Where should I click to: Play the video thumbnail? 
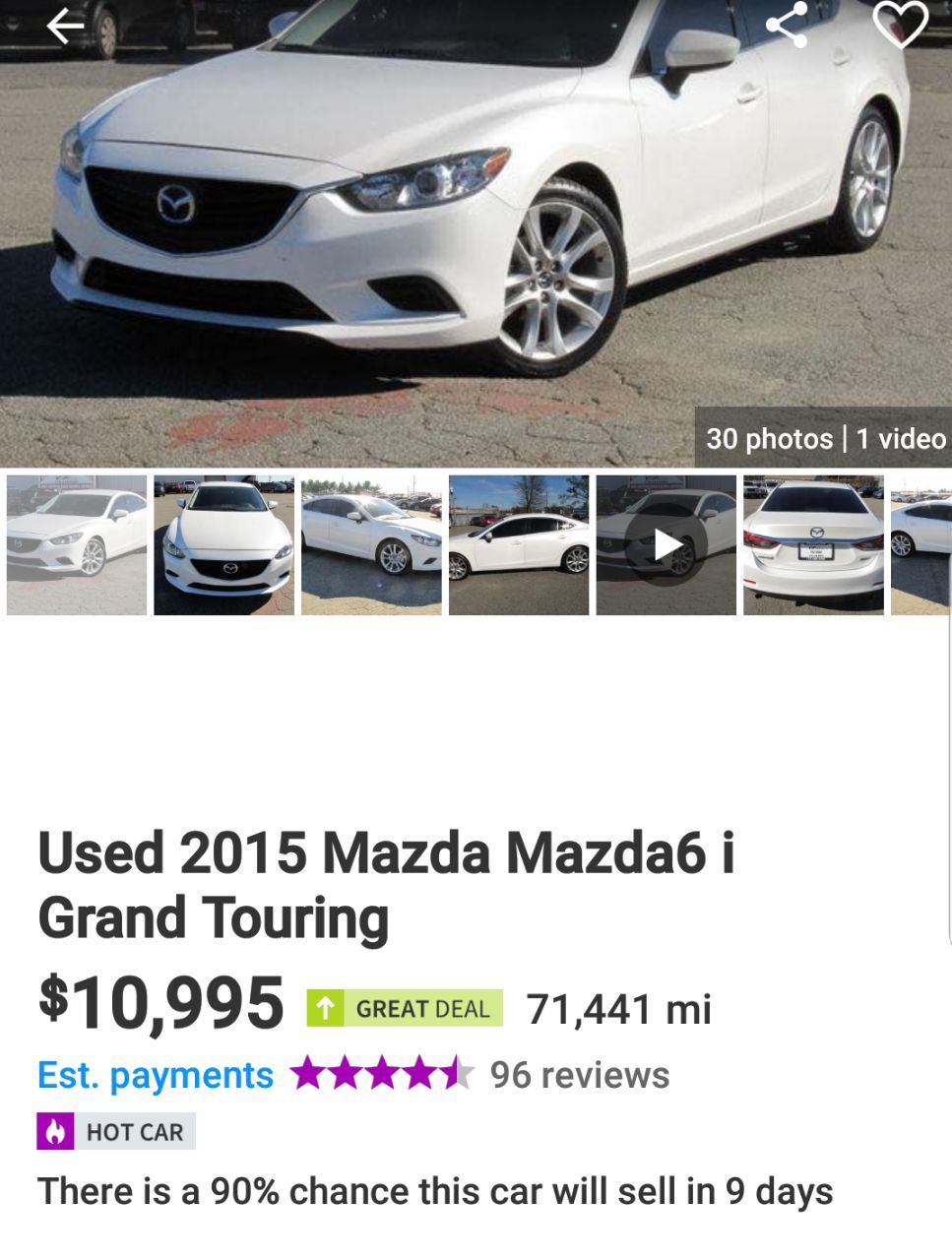(x=666, y=545)
